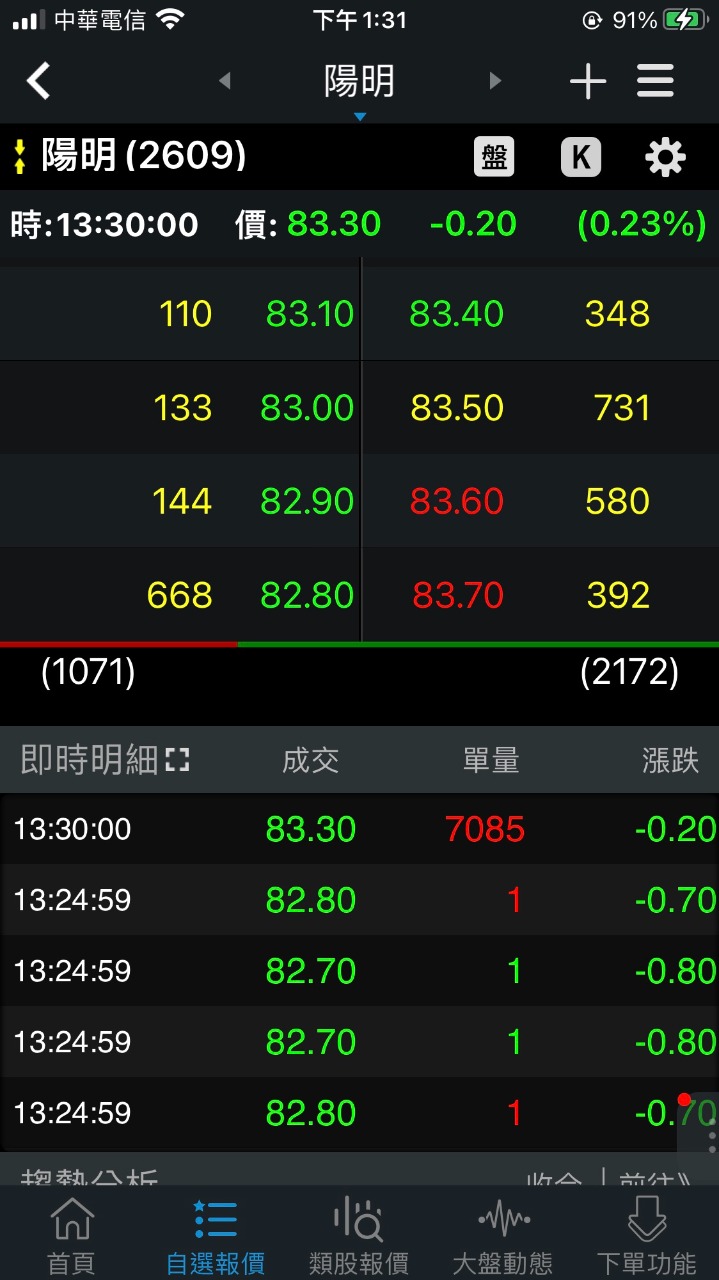This screenshot has width=719, height=1280.
Task: Select the 83.10 bid price row
Action: click(x=180, y=314)
